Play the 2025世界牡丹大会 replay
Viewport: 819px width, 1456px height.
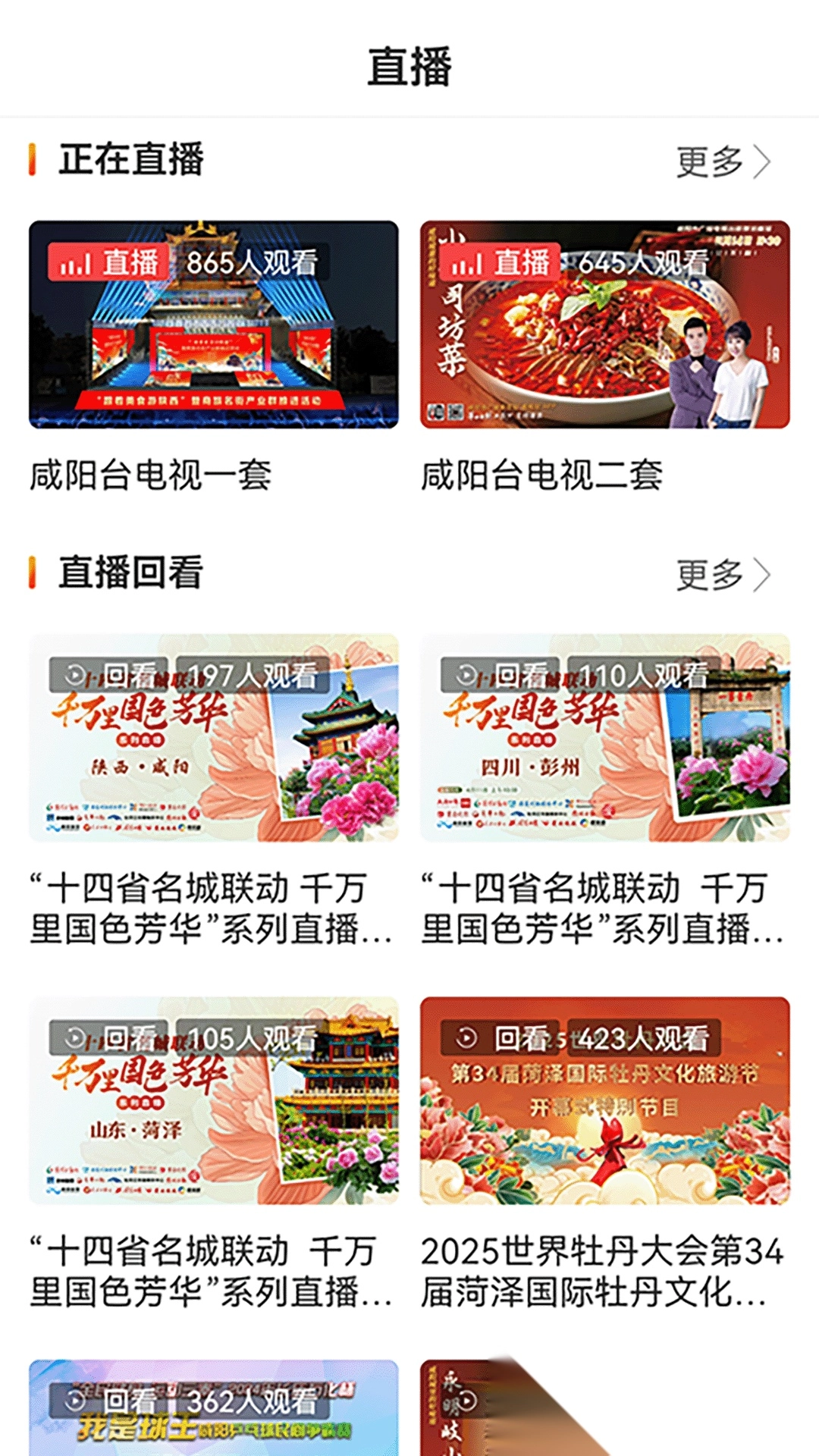click(604, 1100)
